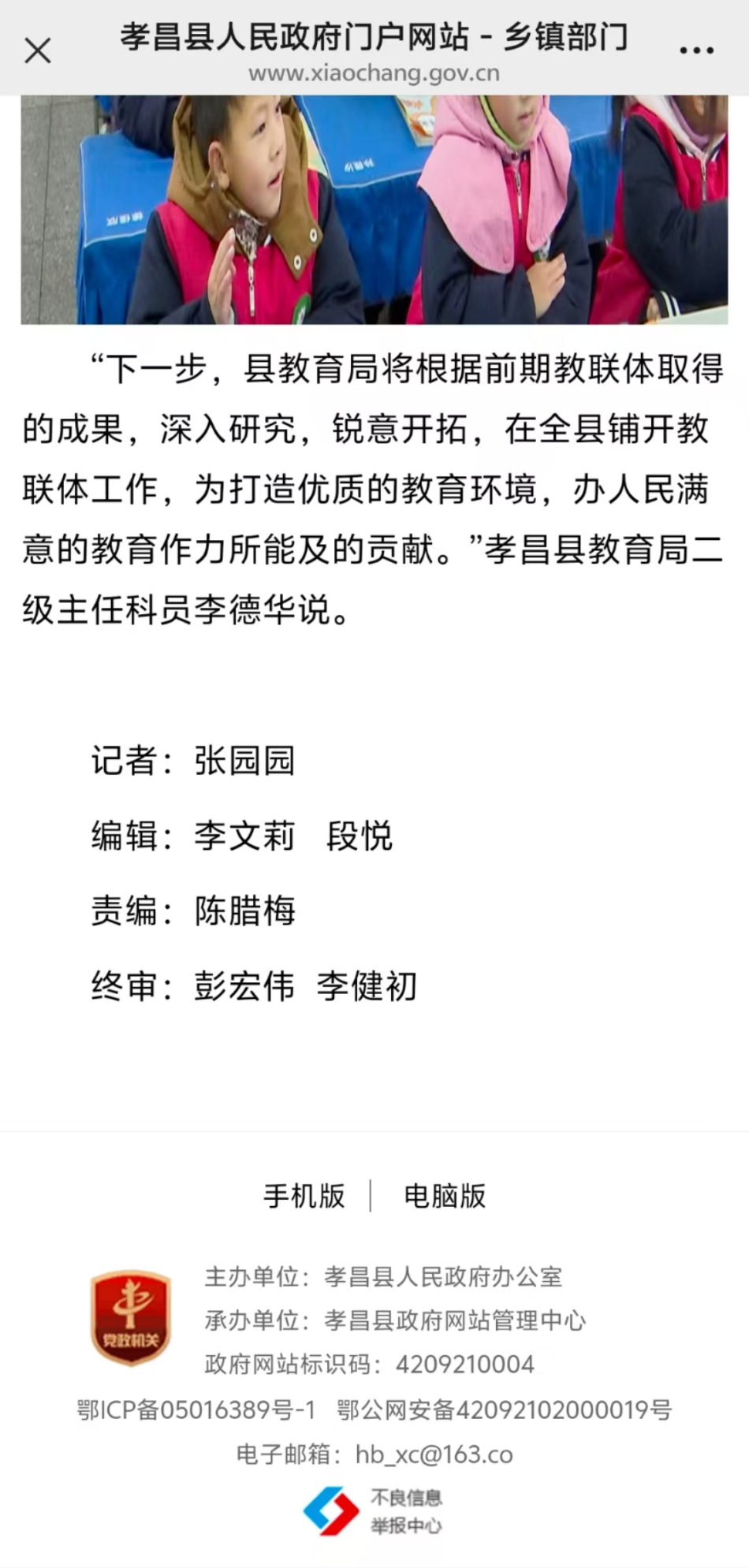Open 鄂公网安备42092102000019号 record link

coord(505,1410)
